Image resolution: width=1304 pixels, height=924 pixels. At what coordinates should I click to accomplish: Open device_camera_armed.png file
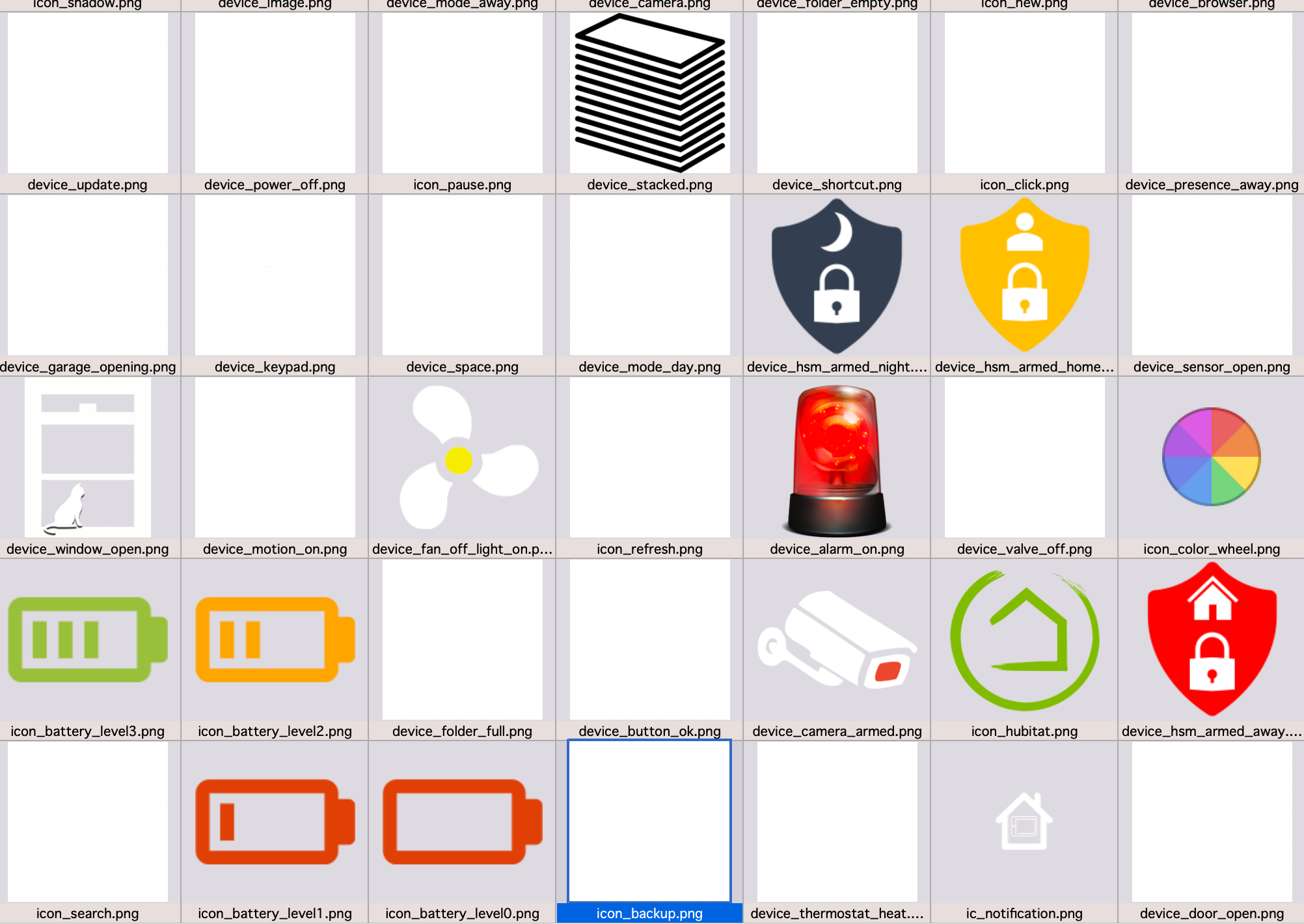click(x=837, y=640)
